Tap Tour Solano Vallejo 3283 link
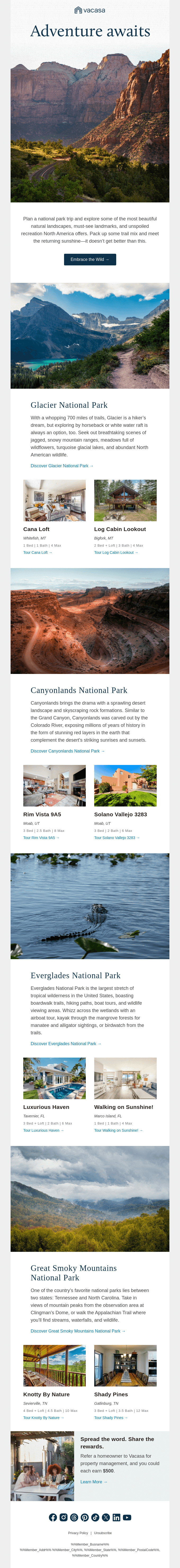The height and width of the screenshot is (1568, 180). pos(117,837)
